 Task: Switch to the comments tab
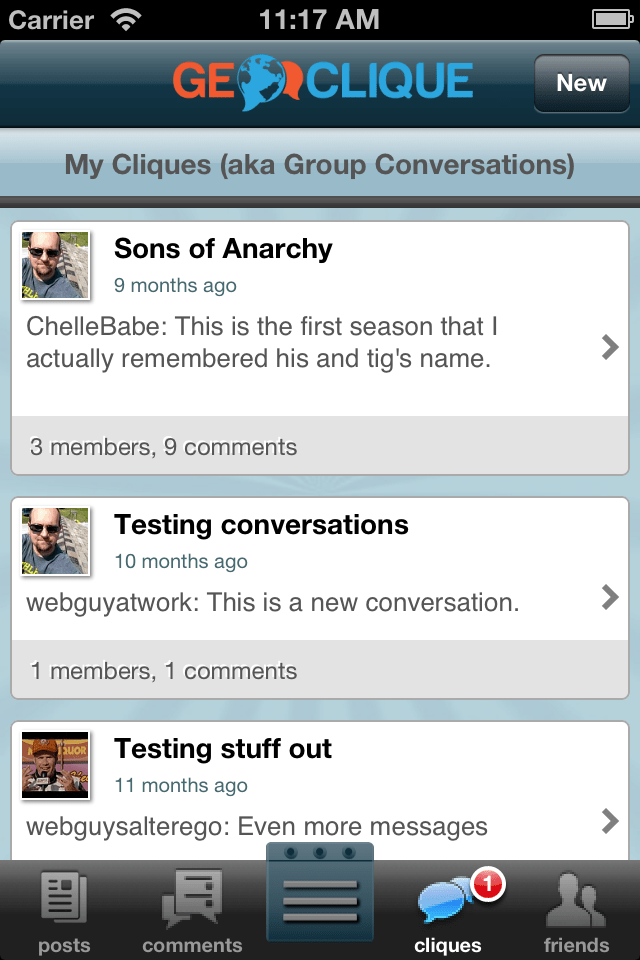(x=192, y=910)
